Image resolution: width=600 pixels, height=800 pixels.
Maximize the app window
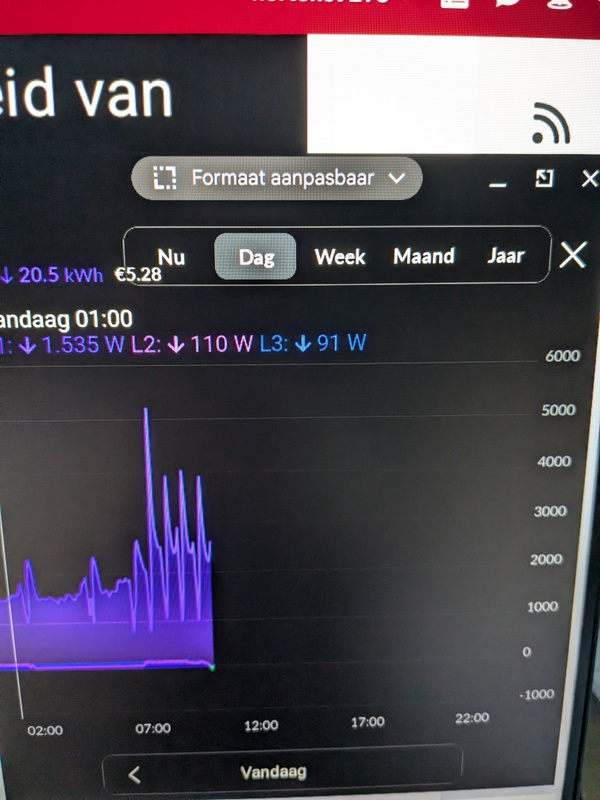click(x=544, y=178)
